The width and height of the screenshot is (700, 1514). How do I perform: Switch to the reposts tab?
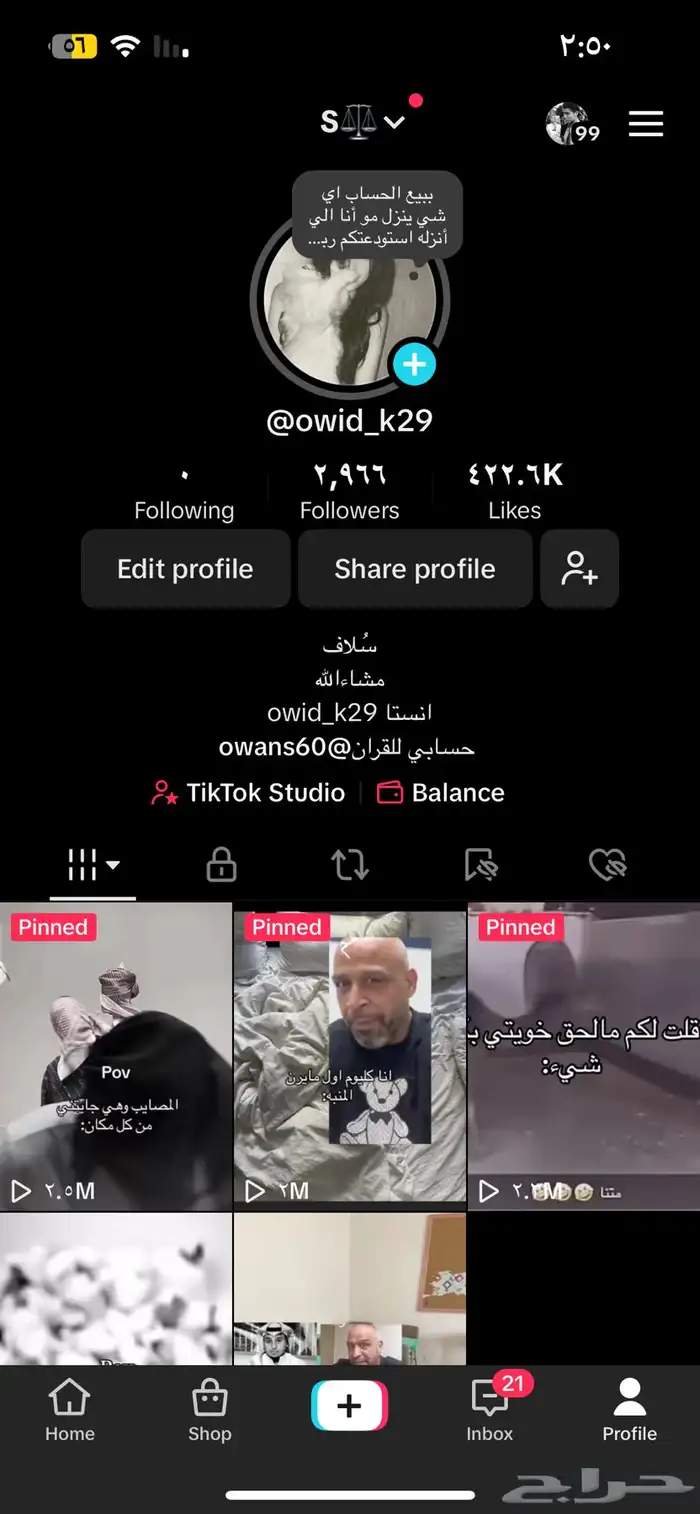coord(350,865)
